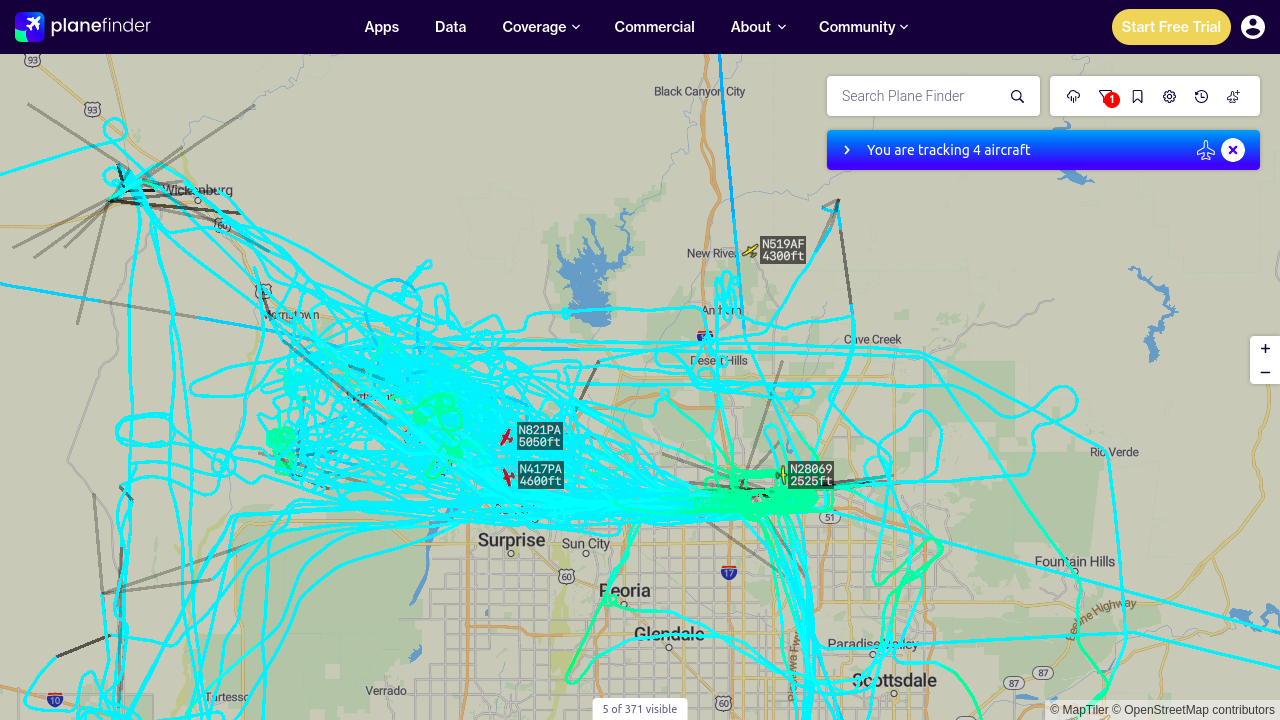
Task: Open the weather layer icon
Action: click(x=1074, y=96)
